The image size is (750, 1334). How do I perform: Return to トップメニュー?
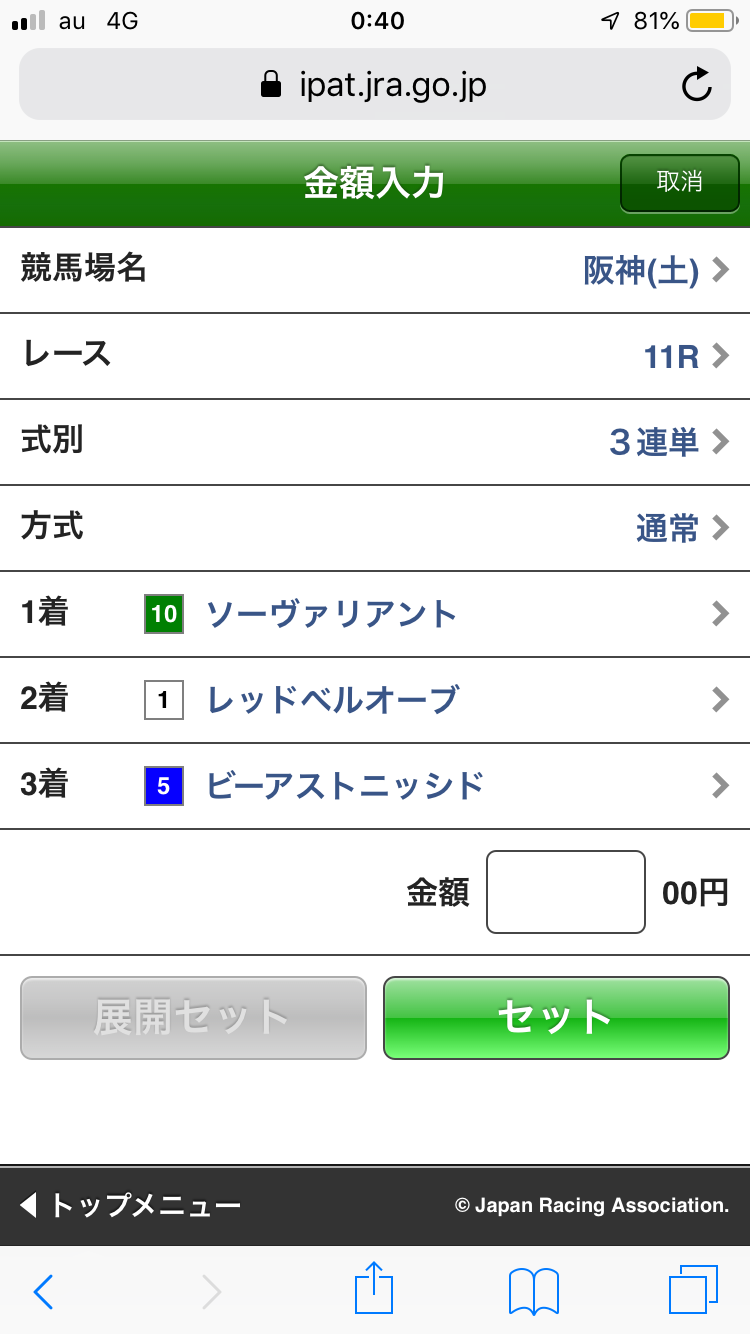[x=132, y=1206]
